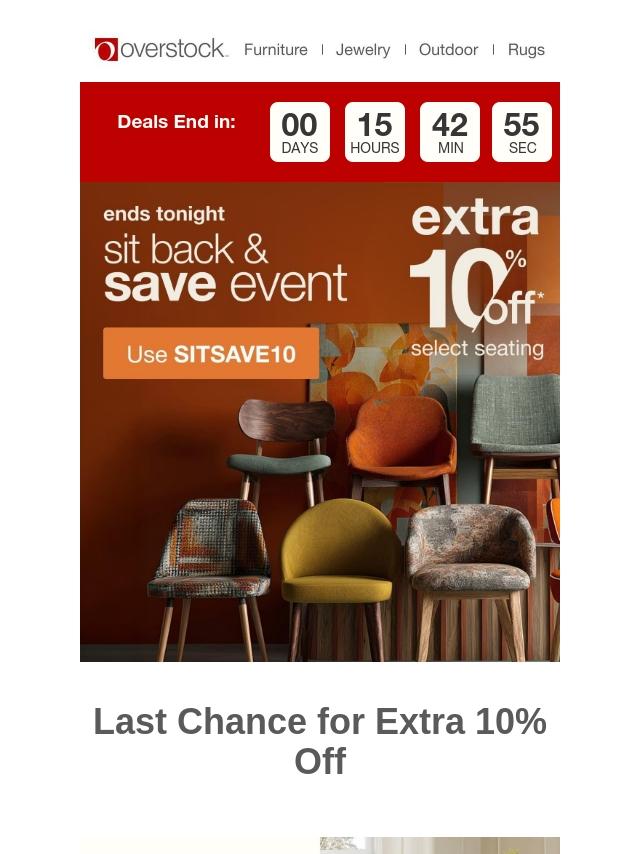
Task: Go to the Furniture category
Action: [x=276, y=50]
